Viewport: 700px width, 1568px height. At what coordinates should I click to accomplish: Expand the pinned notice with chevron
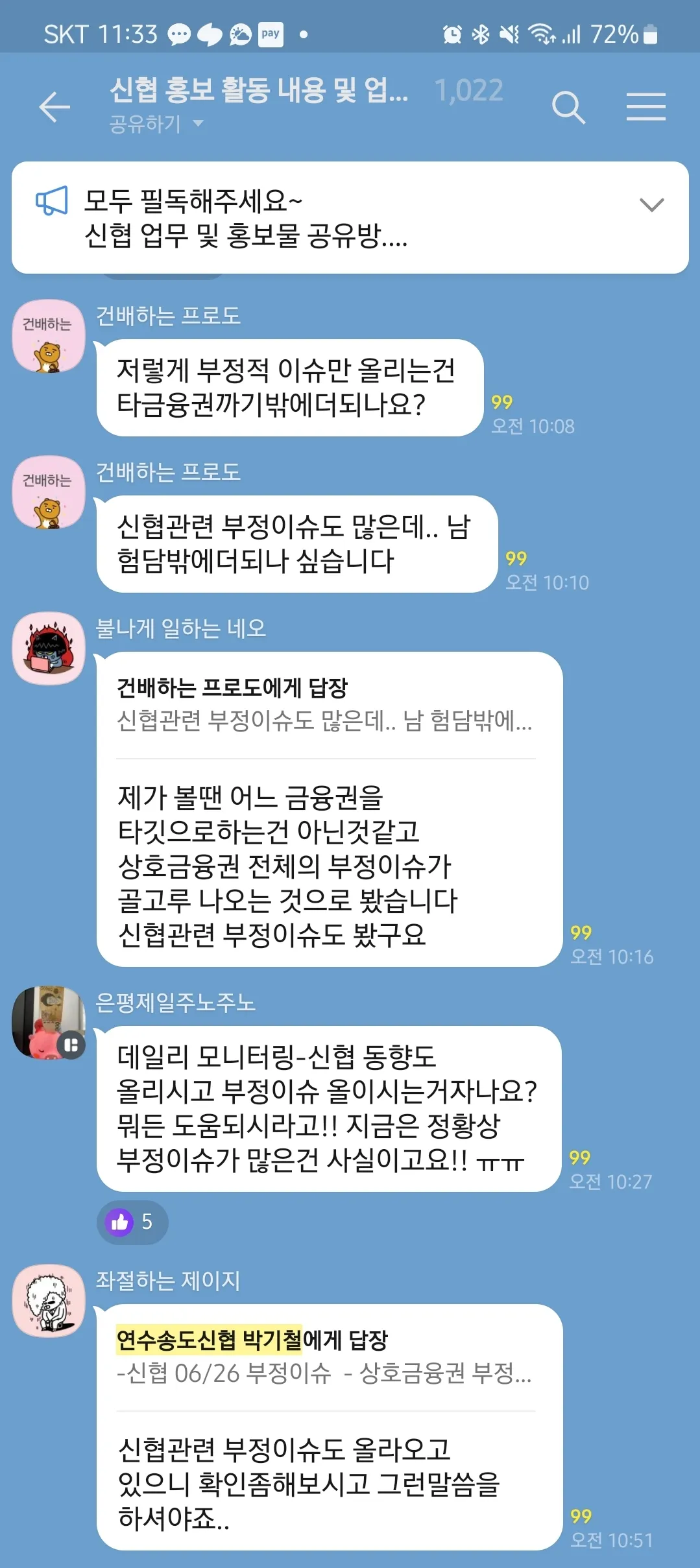[x=654, y=204]
